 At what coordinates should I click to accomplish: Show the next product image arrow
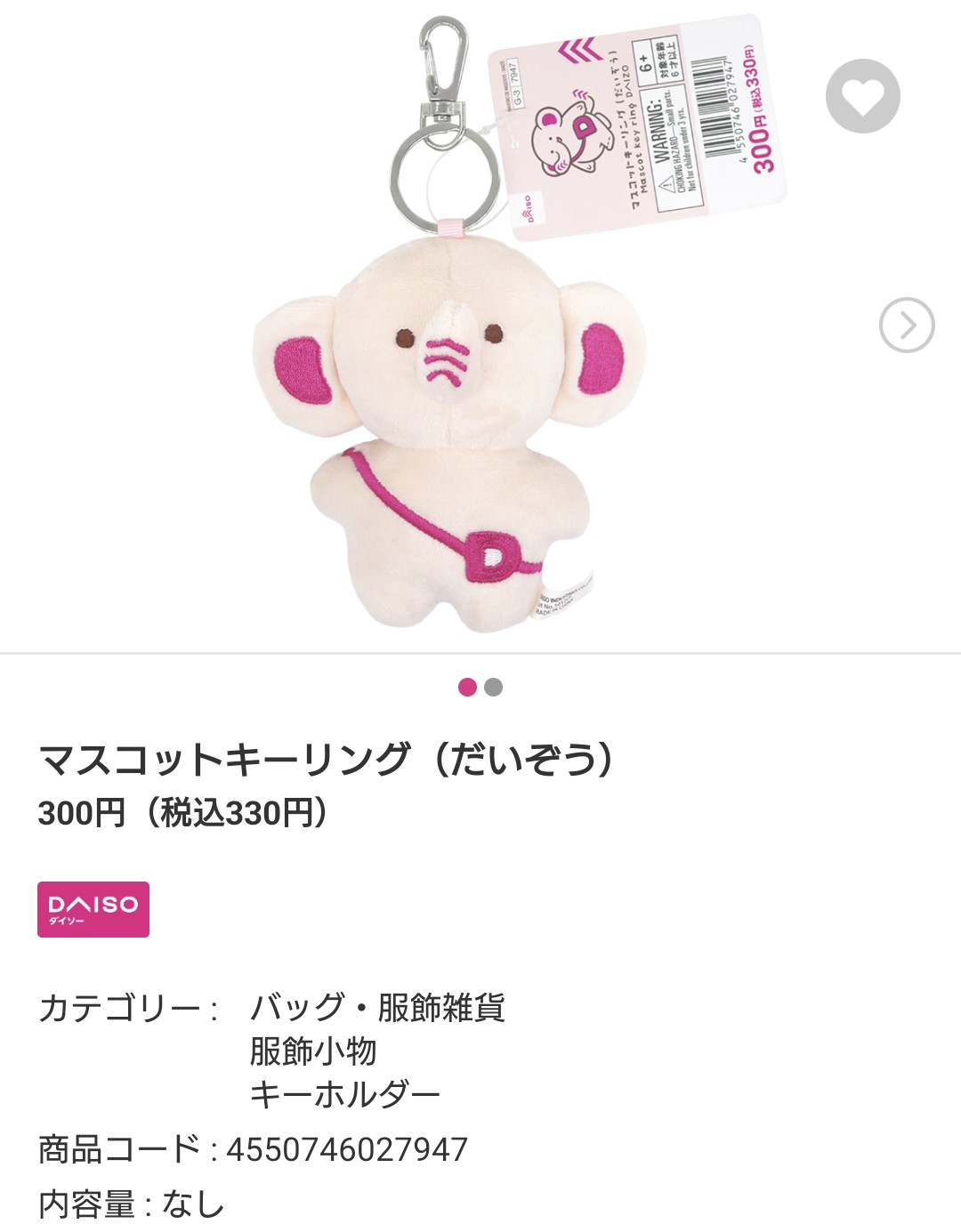[x=906, y=325]
